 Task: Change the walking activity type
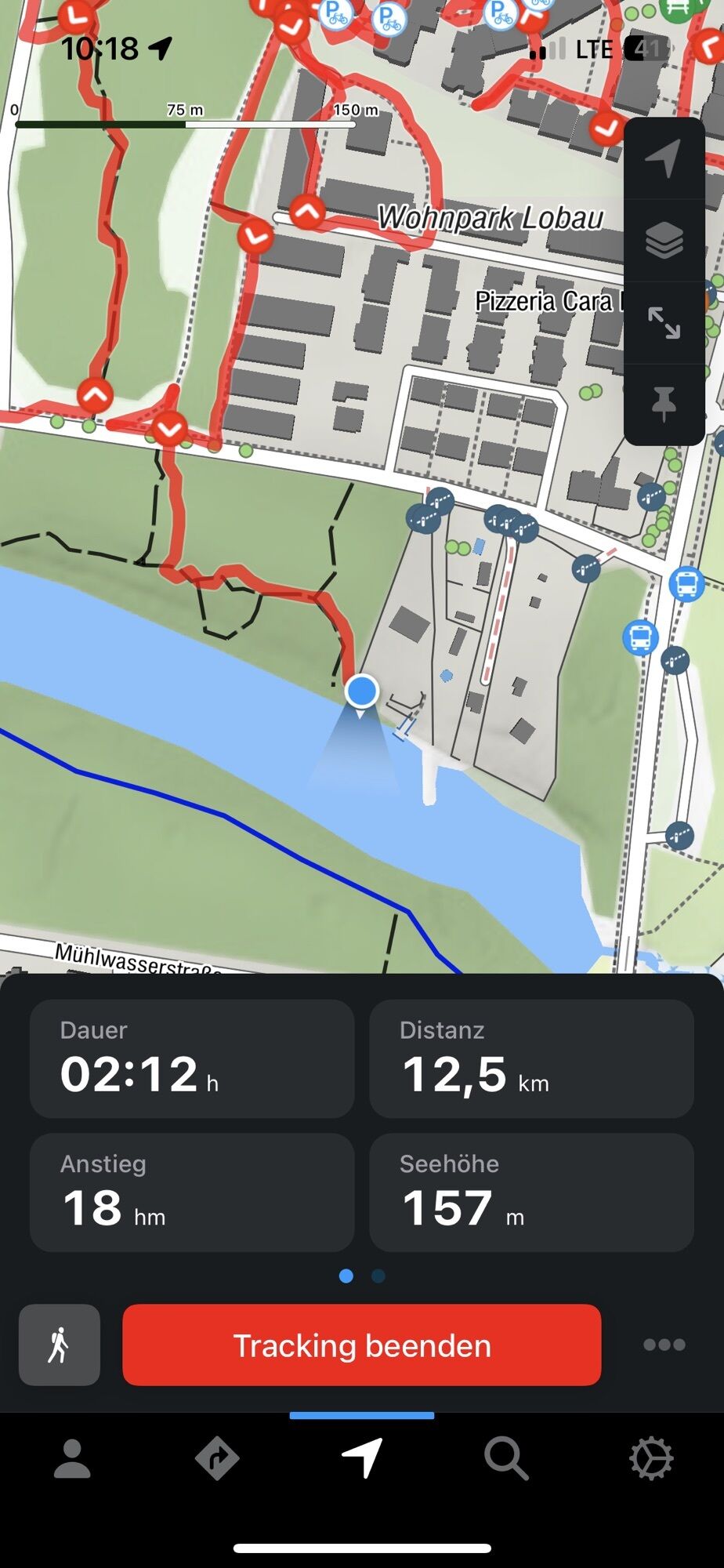pyautogui.click(x=60, y=1345)
